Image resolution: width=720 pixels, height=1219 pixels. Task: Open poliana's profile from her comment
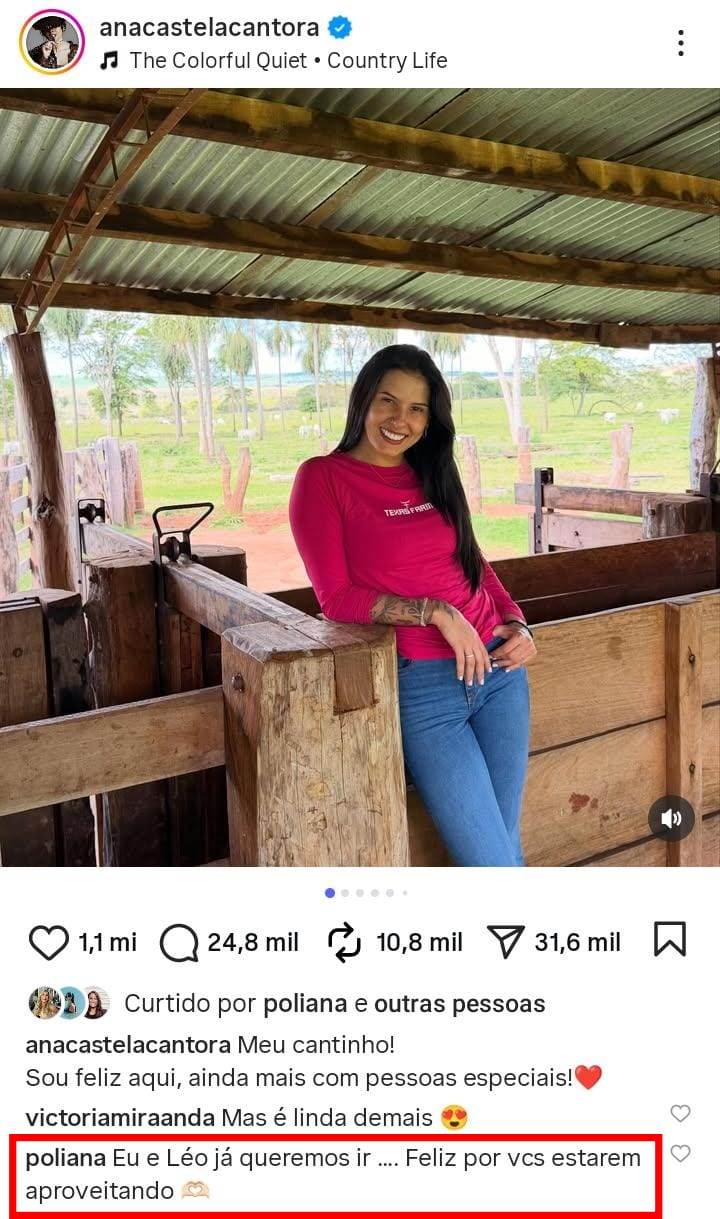click(64, 1158)
